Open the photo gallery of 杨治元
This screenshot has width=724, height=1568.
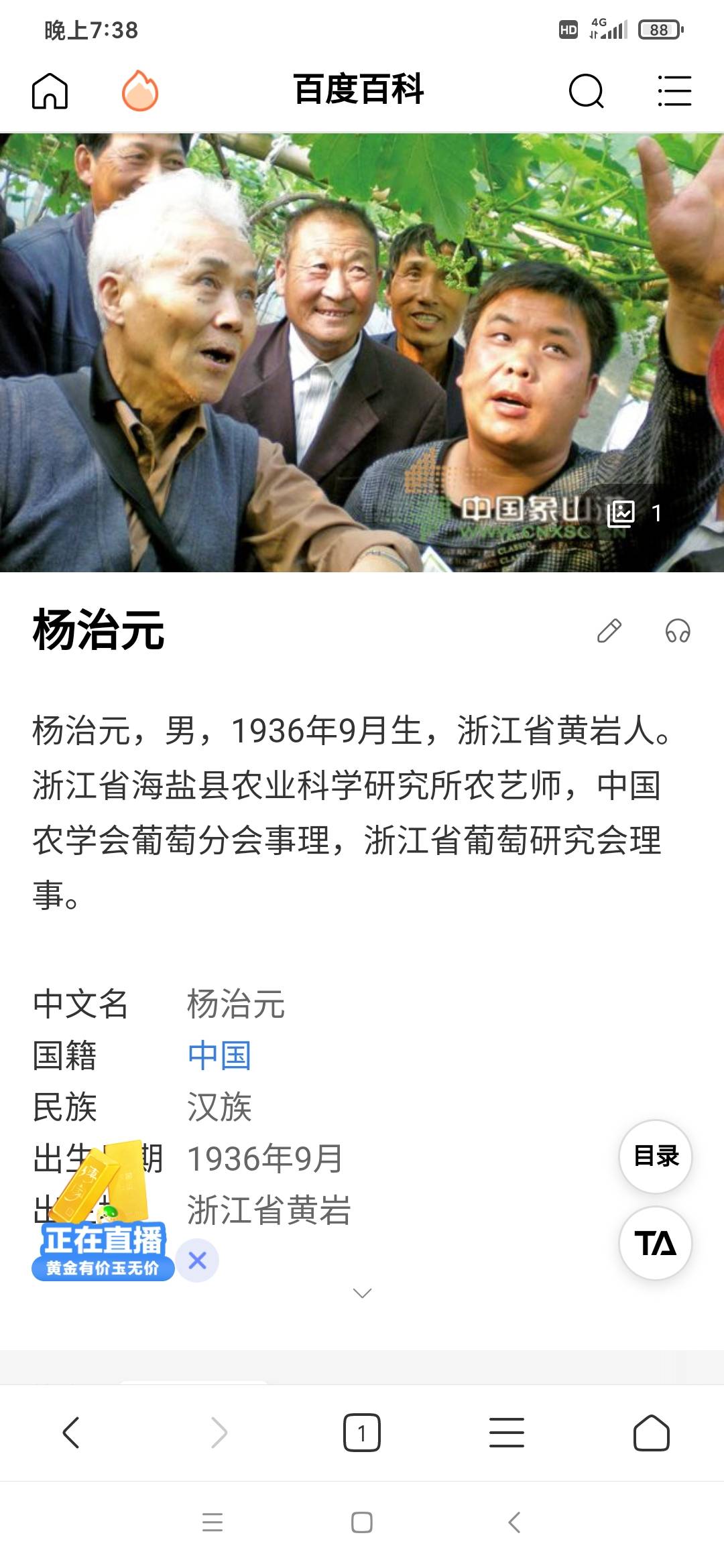pyautogui.click(x=634, y=513)
